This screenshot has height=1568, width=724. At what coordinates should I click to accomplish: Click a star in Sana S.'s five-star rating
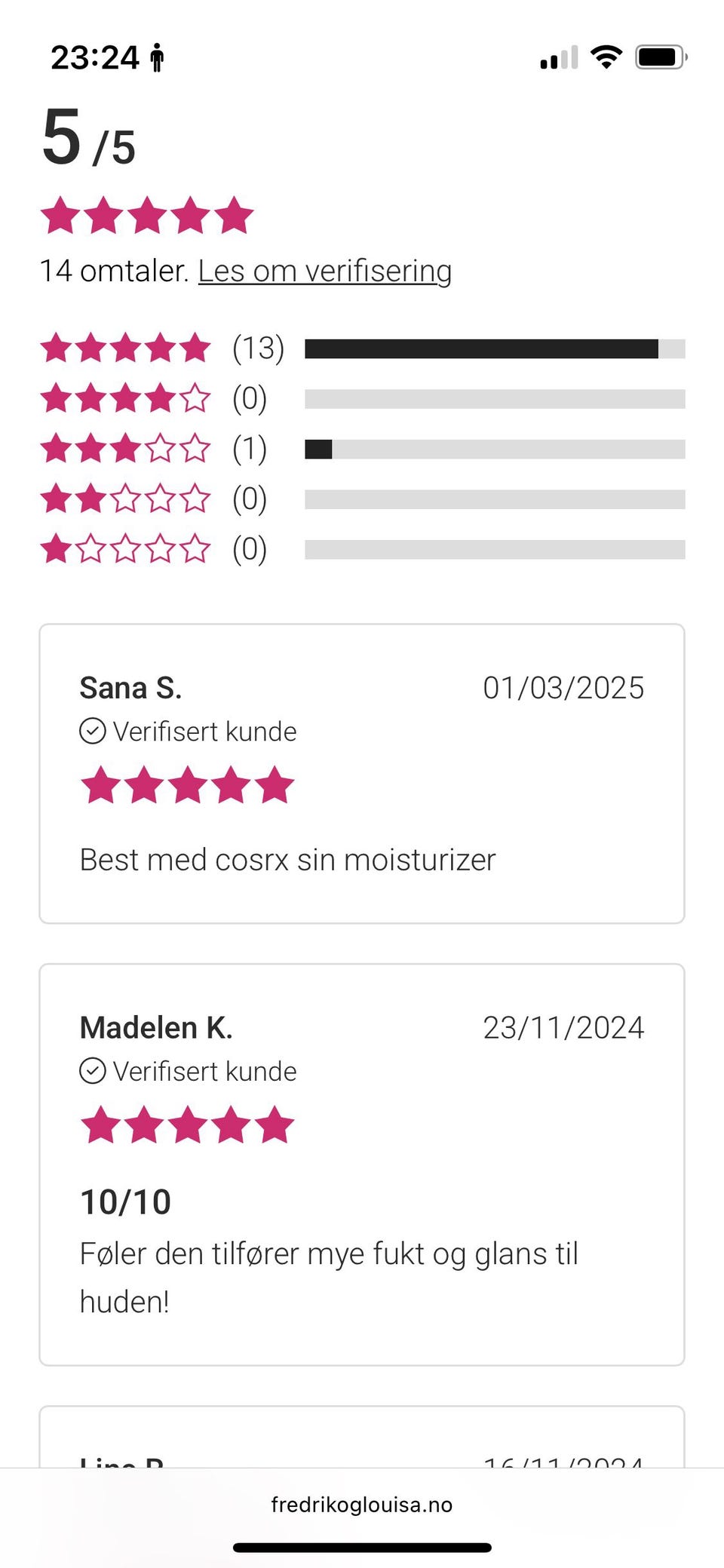(x=186, y=784)
